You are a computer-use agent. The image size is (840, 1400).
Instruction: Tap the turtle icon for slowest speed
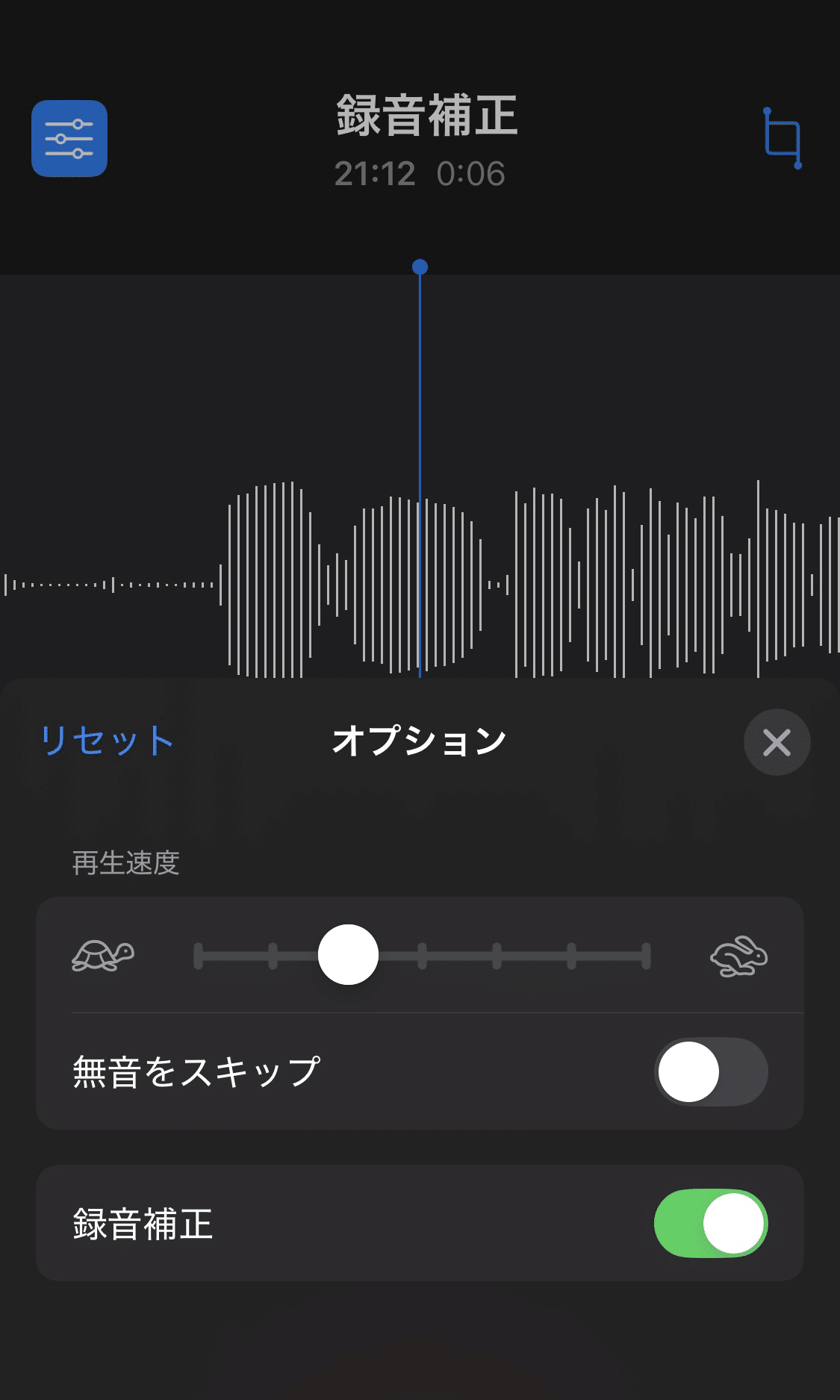[103, 955]
